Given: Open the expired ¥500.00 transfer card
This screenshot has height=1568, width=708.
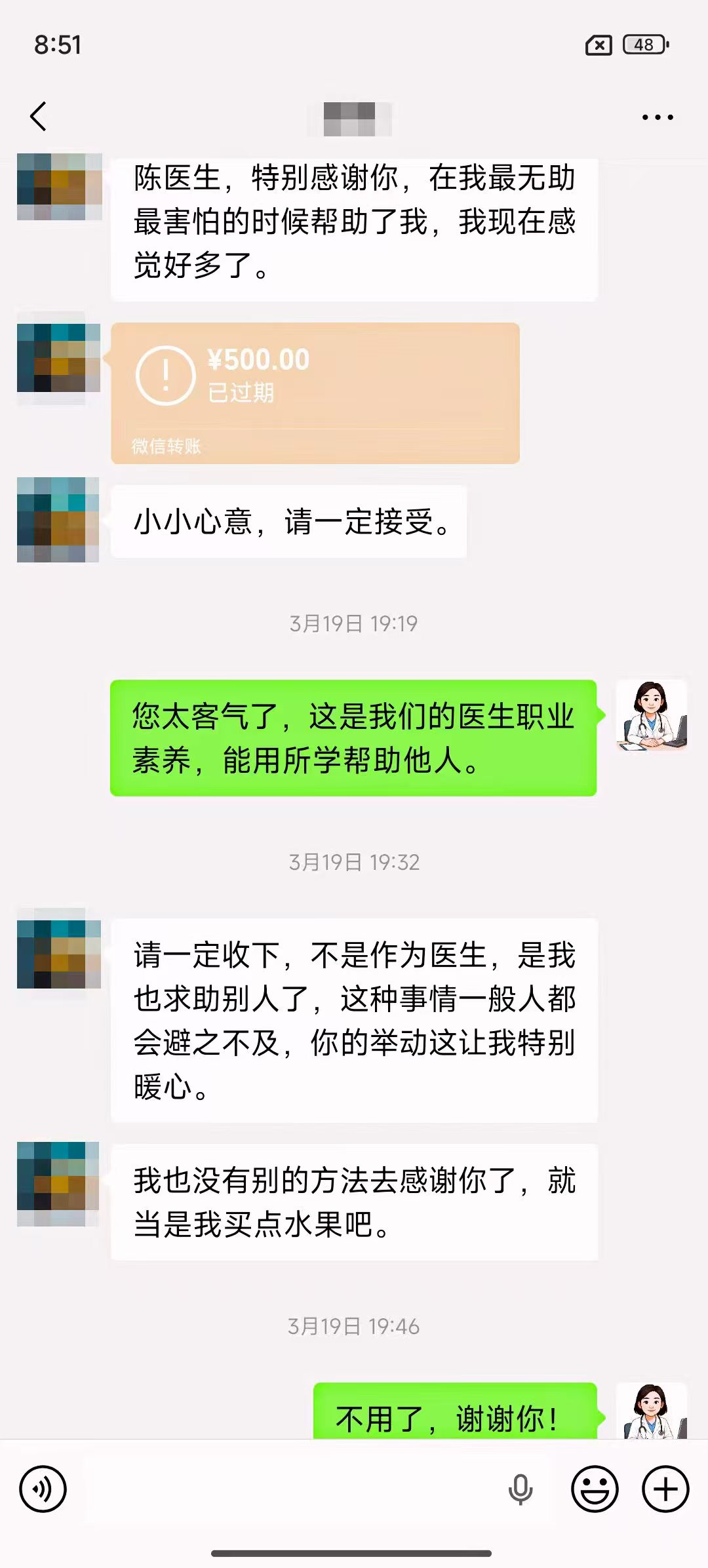Looking at the screenshot, I should 315,393.
